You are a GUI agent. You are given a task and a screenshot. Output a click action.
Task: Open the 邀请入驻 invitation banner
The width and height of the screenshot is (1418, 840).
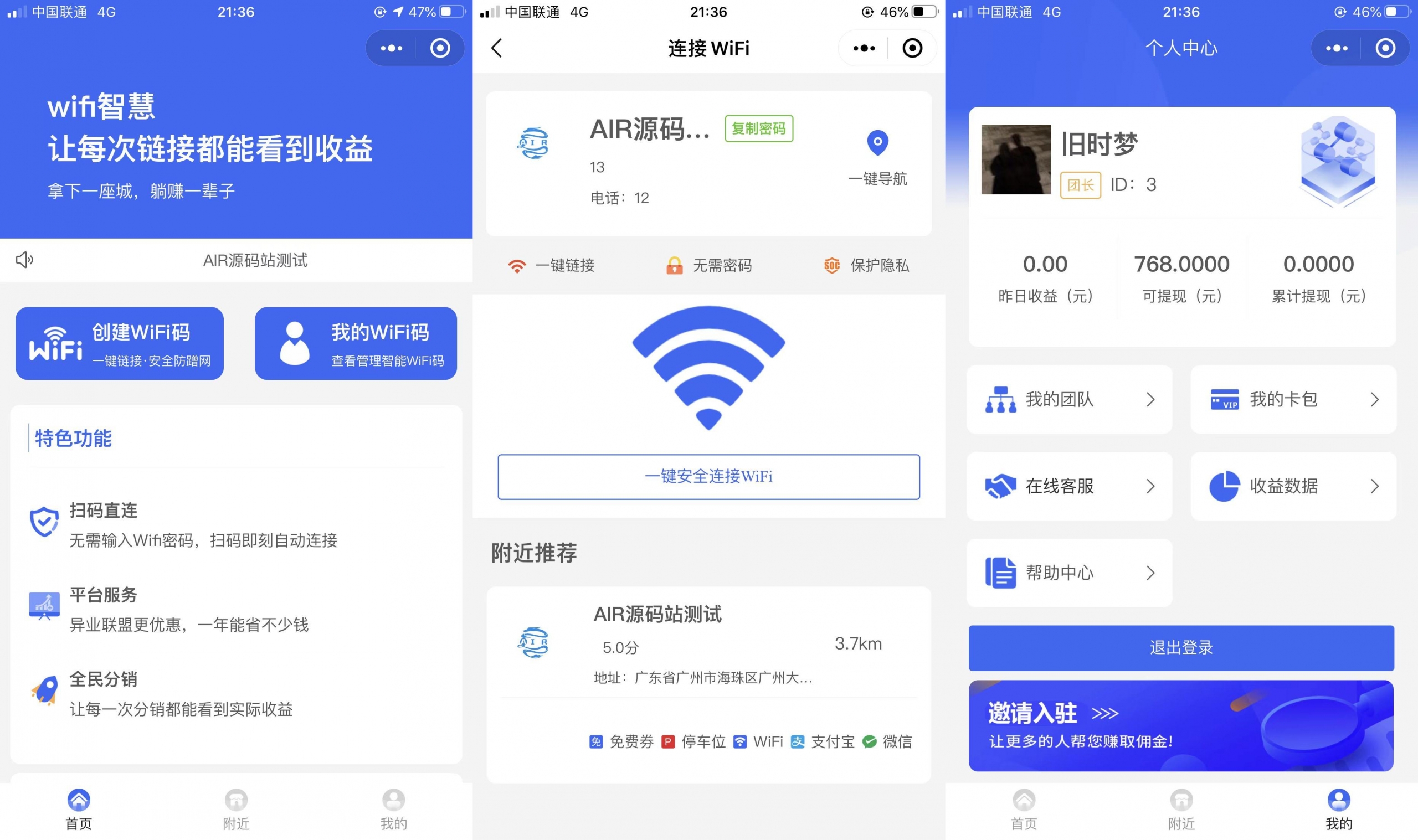pos(1181,726)
